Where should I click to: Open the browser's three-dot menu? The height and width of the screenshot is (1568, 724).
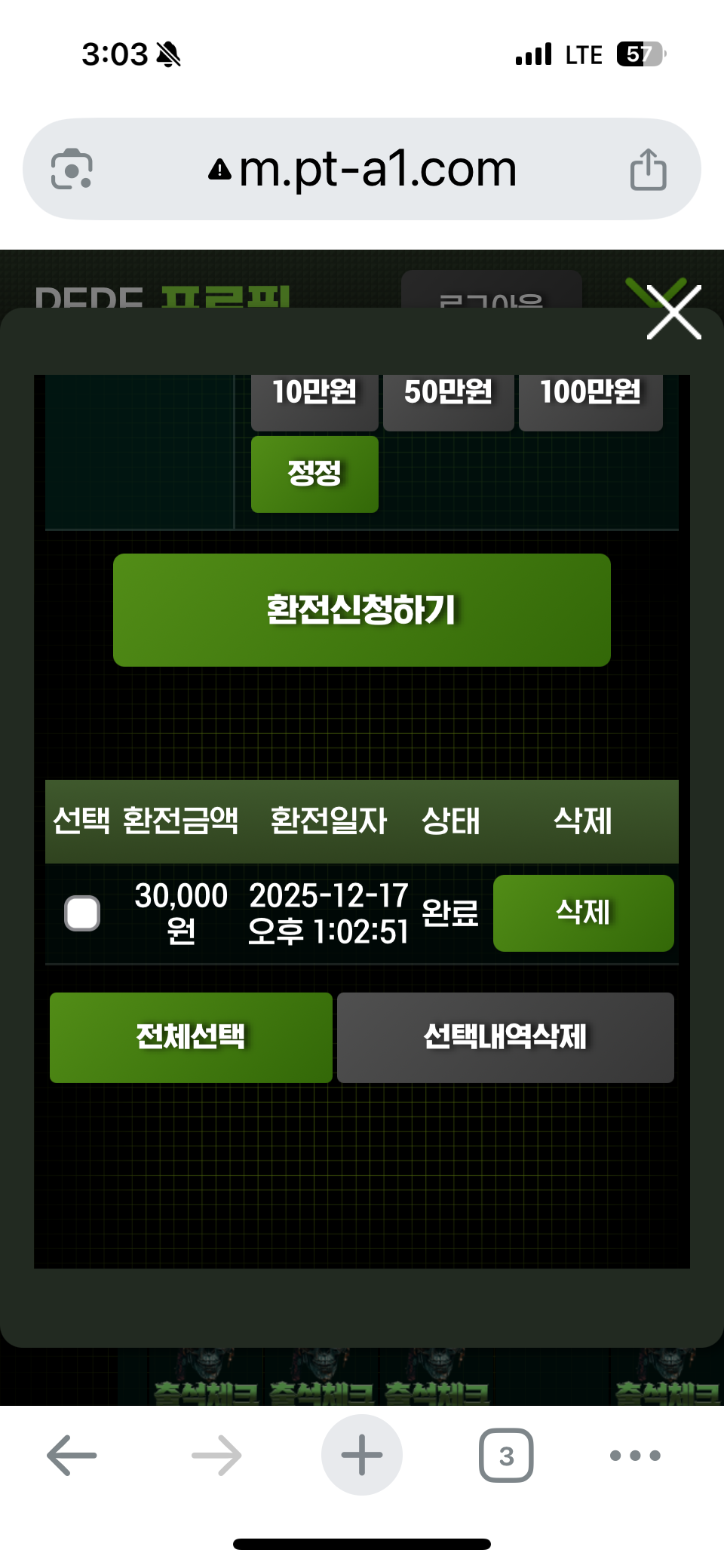(x=635, y=1455)
